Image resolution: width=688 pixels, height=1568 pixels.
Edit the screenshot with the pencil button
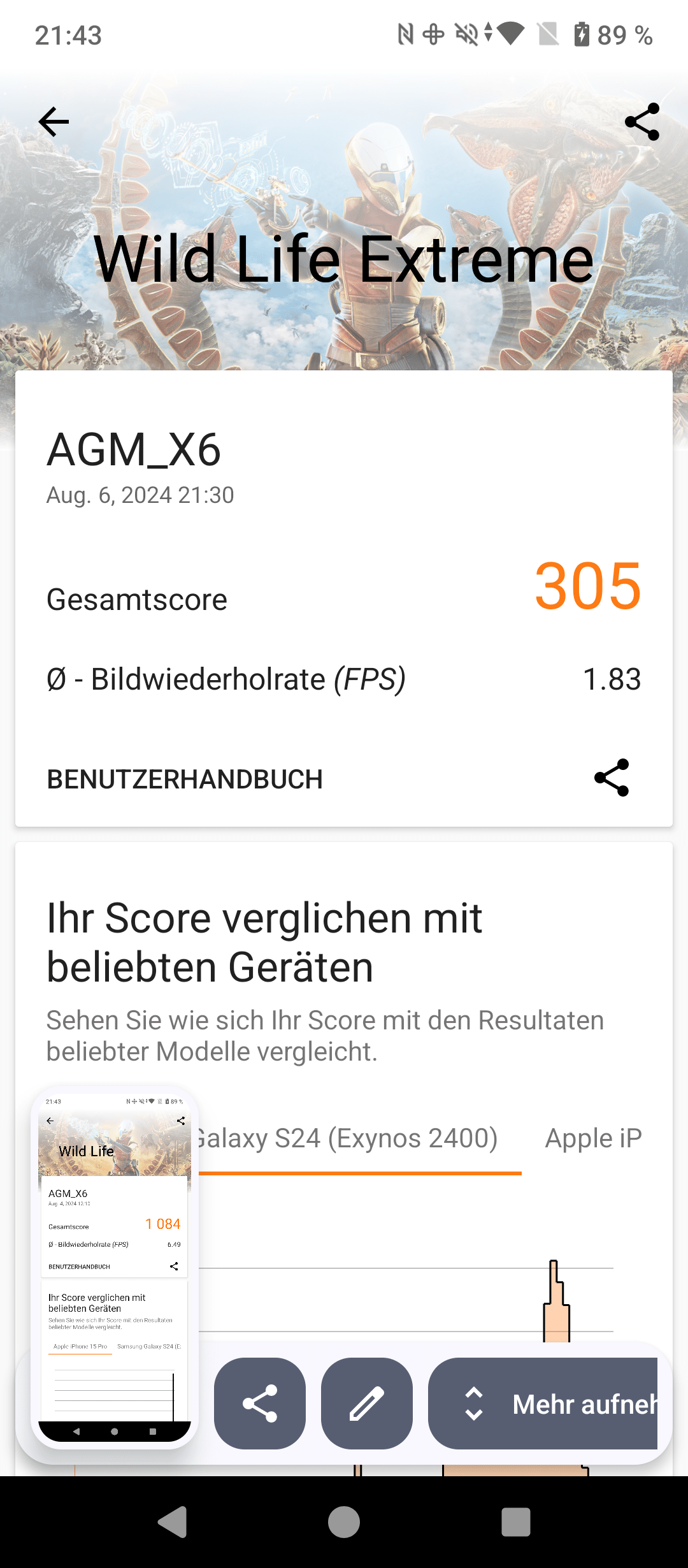367,1404
